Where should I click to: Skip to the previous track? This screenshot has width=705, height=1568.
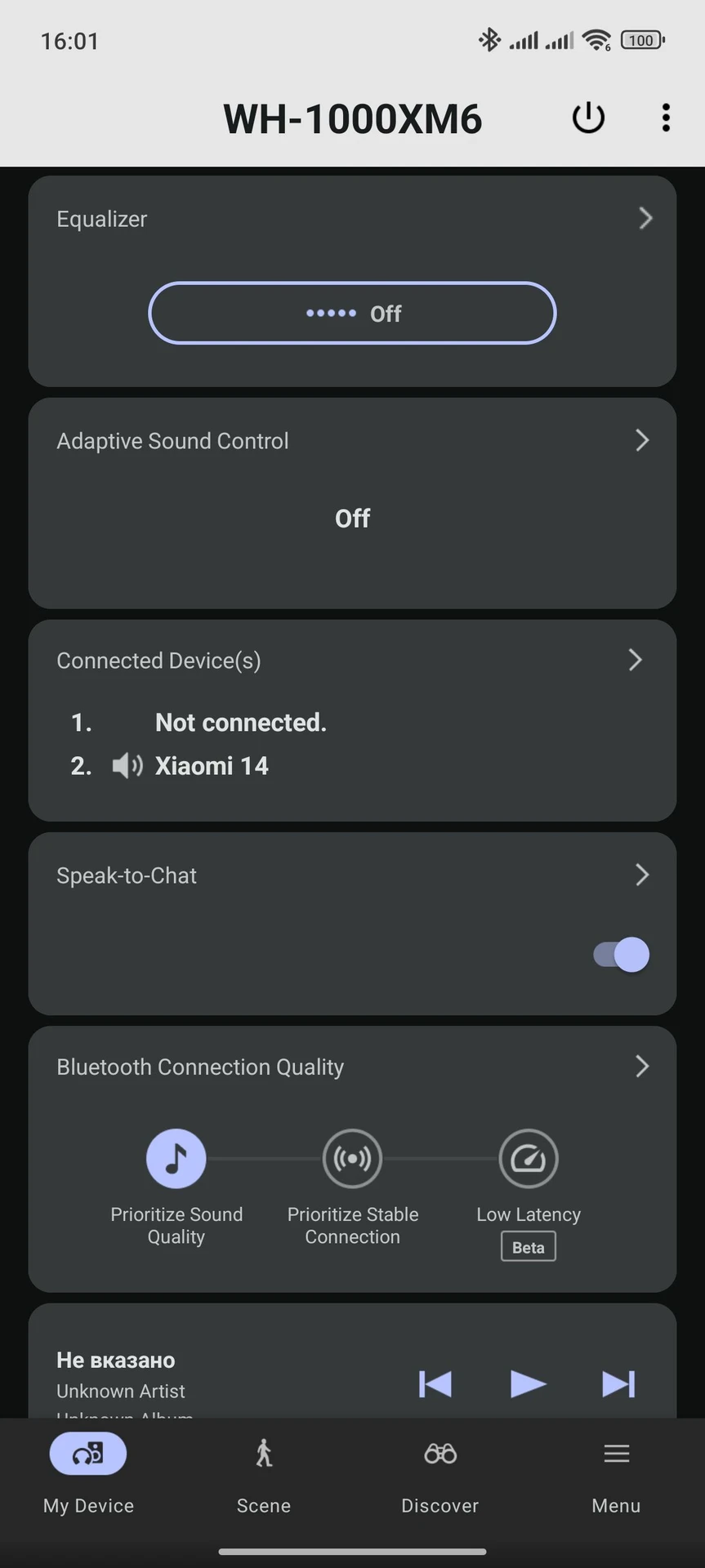(x=435, y=1383)
